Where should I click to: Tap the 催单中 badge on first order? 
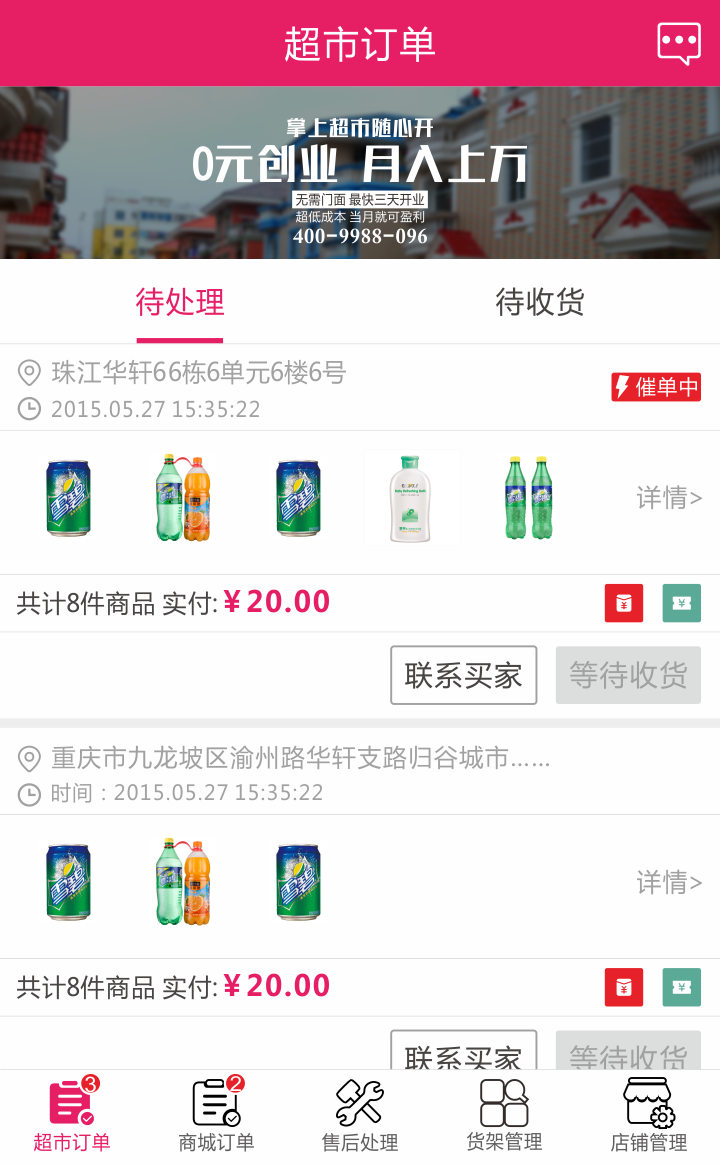[656, 387]
